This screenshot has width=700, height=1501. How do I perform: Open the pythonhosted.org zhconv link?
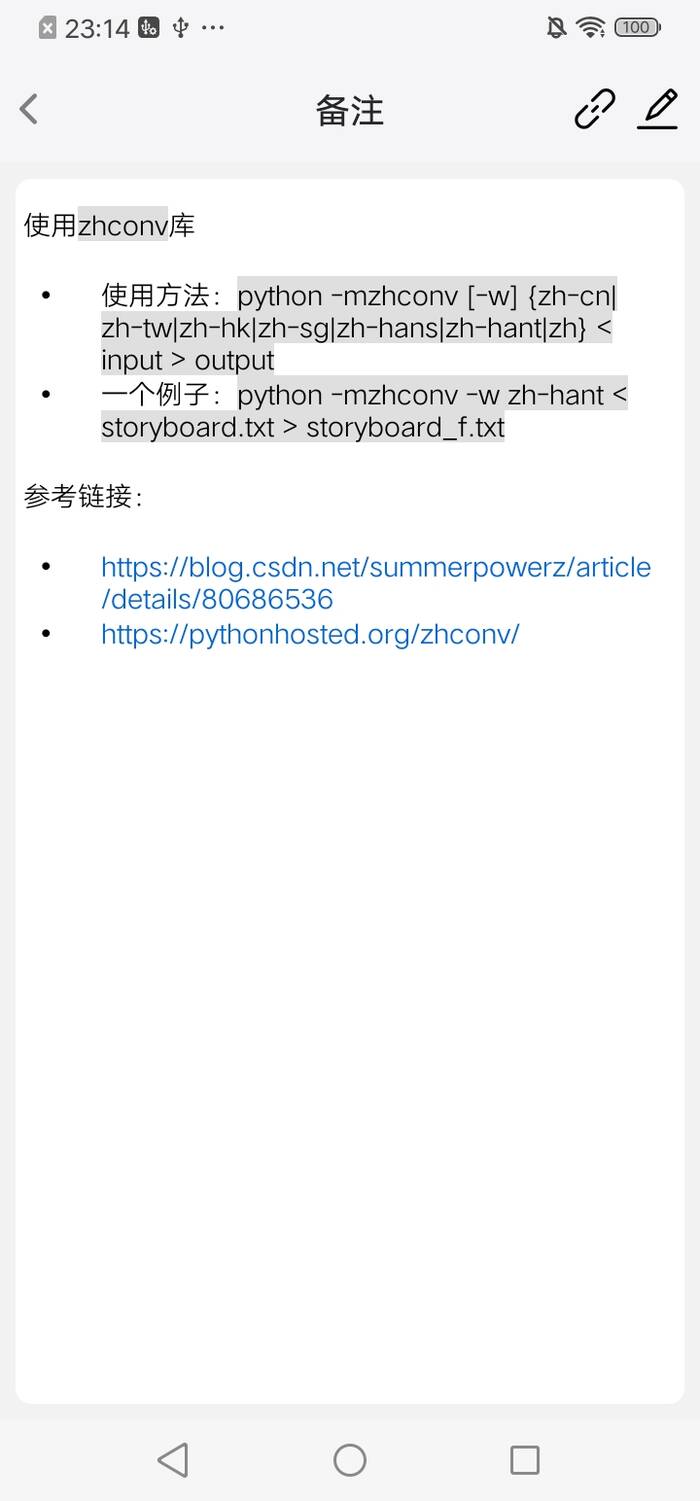pyautogui.click(x=310, y=634)
